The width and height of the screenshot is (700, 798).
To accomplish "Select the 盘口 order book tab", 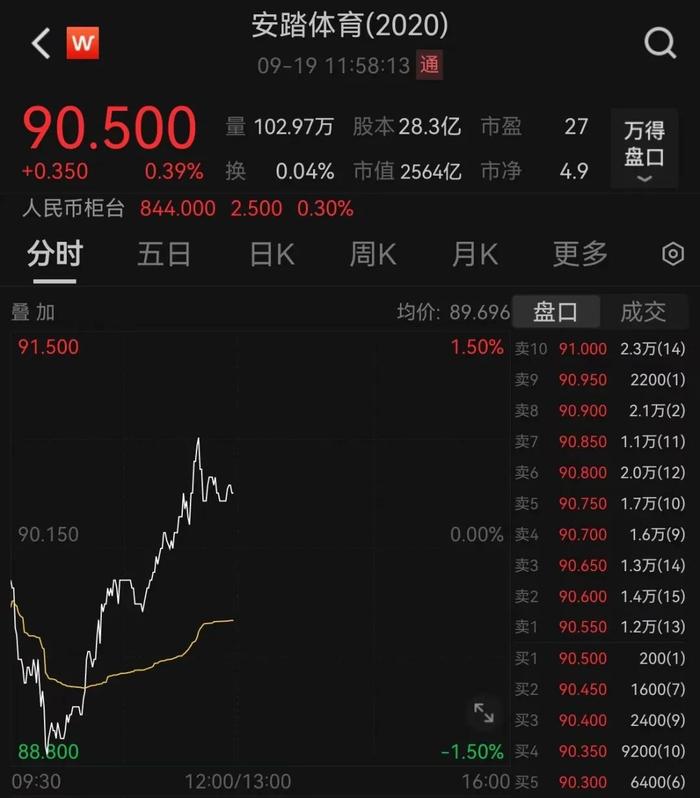I will coord(556,312).
